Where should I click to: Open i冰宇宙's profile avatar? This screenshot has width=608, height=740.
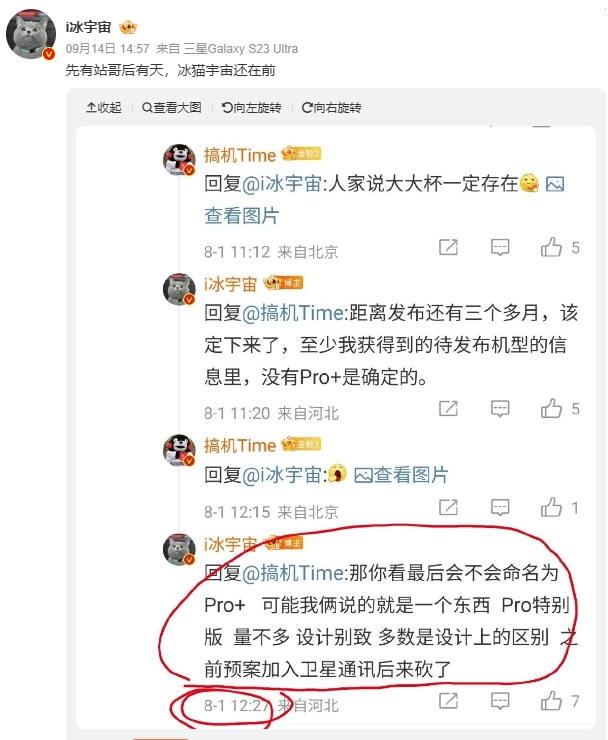pyautogui.click(x=31, y=37)
